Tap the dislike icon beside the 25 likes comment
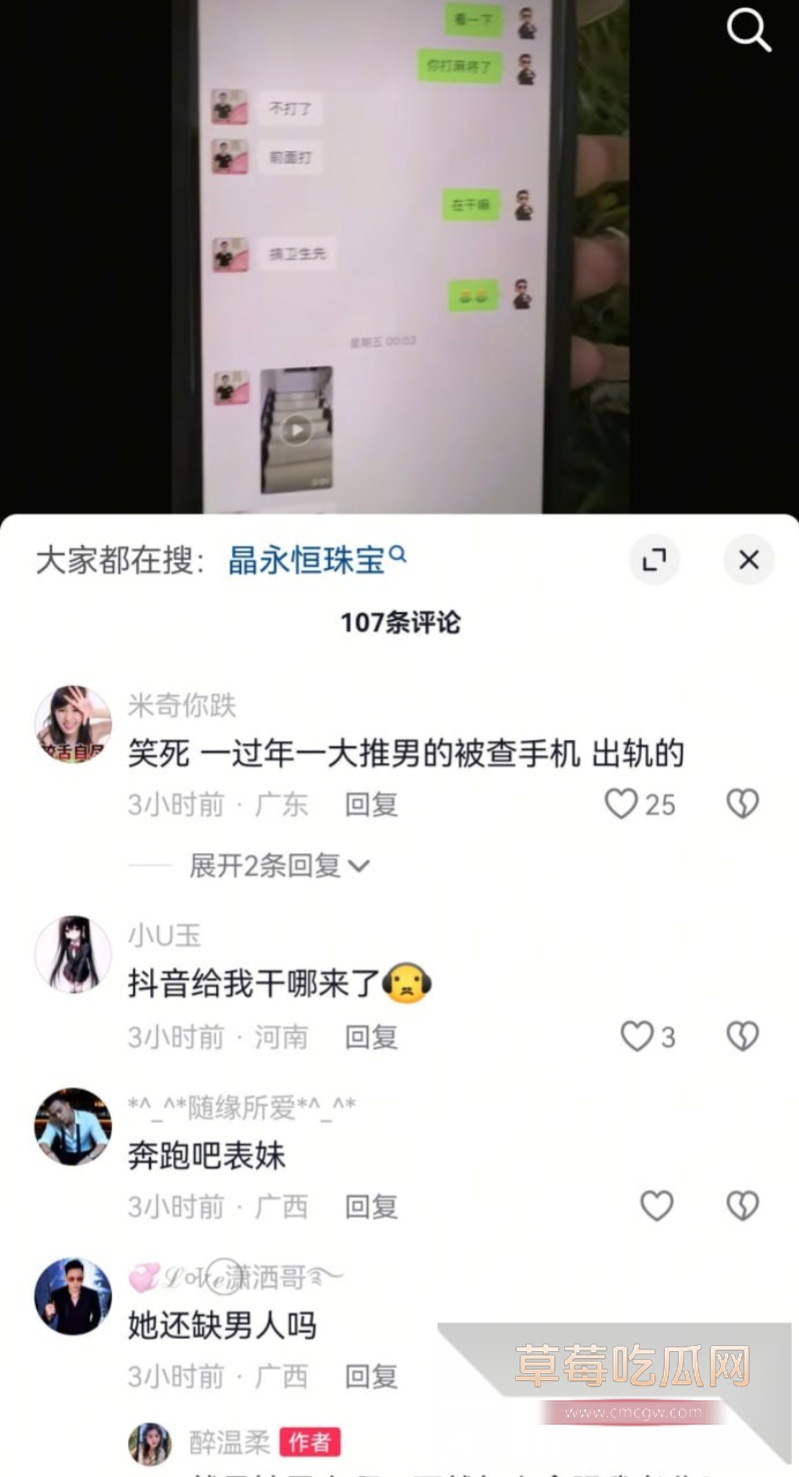 pyautogui.click(x=741, y=805)
